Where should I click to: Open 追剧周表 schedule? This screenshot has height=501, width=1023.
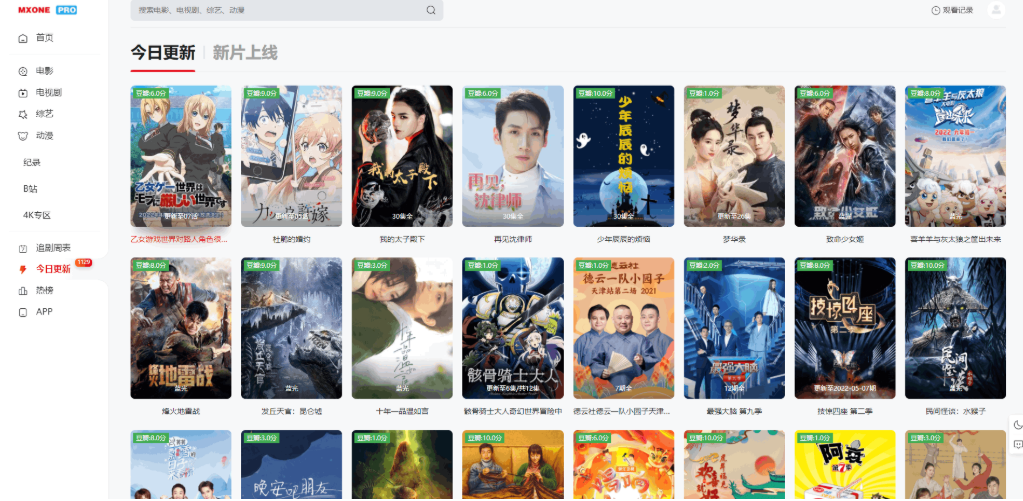(53, 248)
